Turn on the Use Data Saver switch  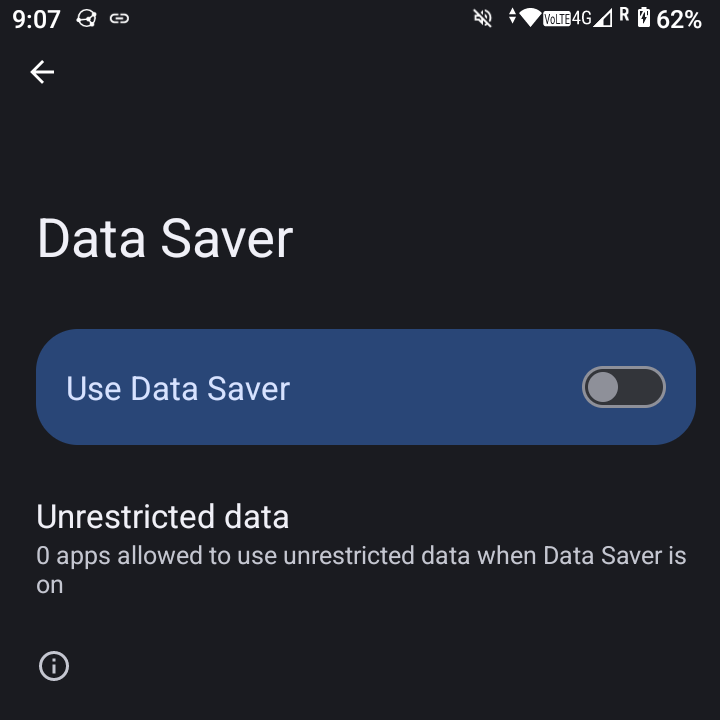(623, 387)
